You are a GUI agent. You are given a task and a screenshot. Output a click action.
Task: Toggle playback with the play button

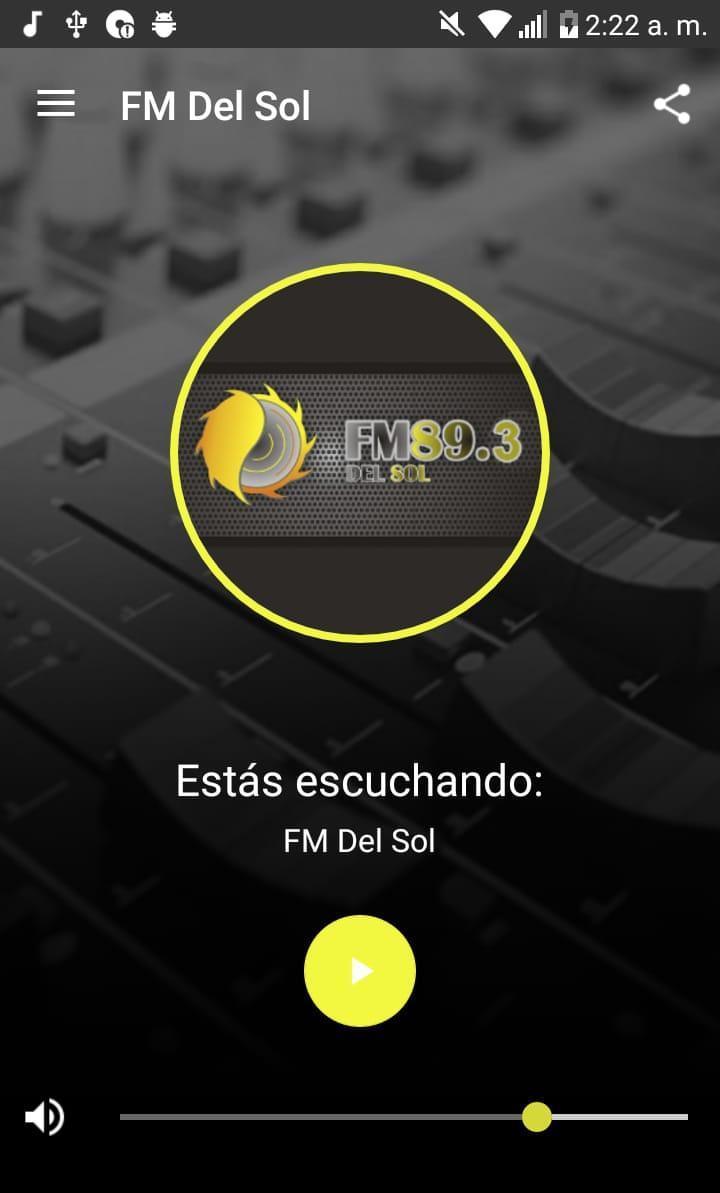coord(360,970)
